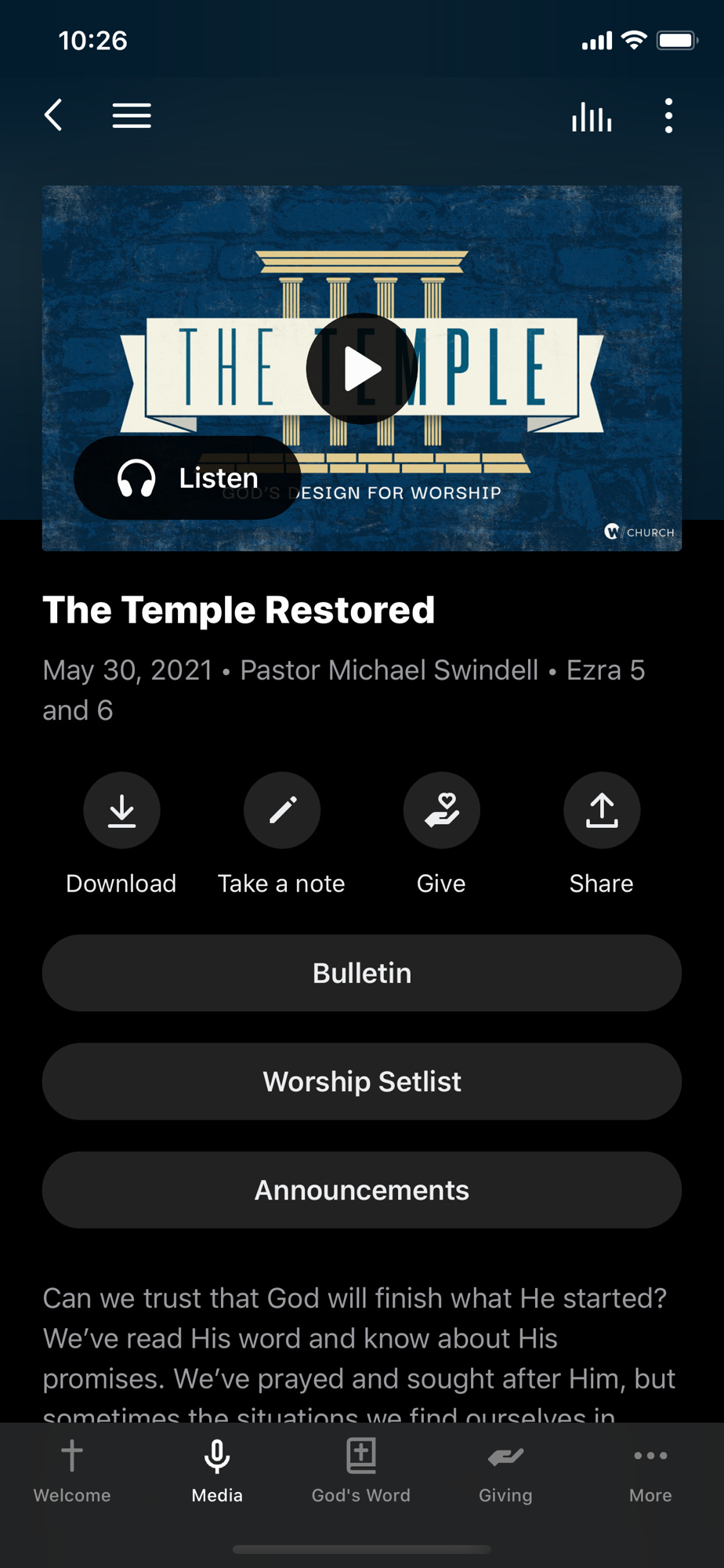The height and width of the screenshot is (1568, 724).
Task: Switch to the Welcome tab
Action: 72,1471
